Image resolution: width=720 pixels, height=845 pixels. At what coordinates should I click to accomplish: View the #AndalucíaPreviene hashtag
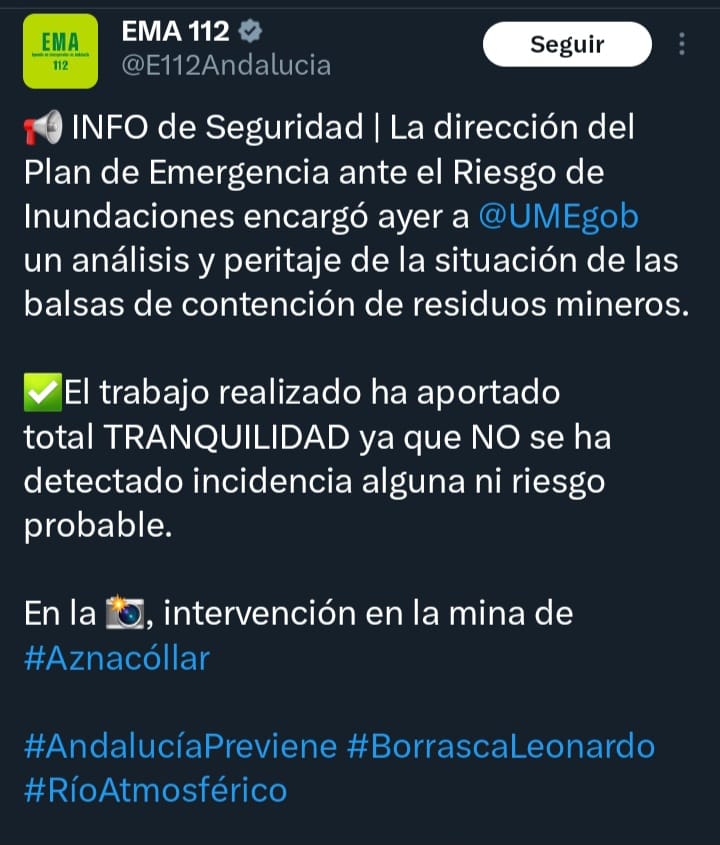(x=180, y=746)
